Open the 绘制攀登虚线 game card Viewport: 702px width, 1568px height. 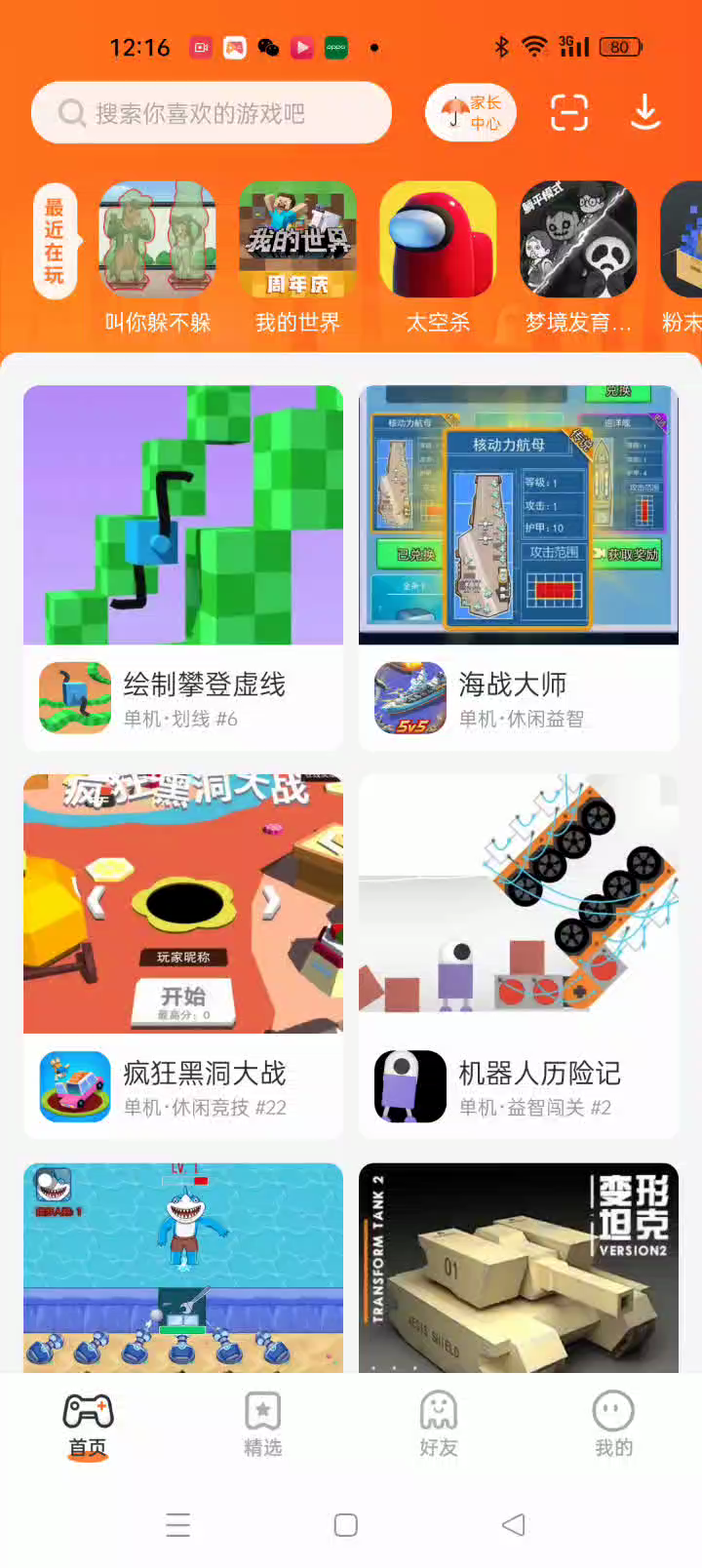[183, 566]
